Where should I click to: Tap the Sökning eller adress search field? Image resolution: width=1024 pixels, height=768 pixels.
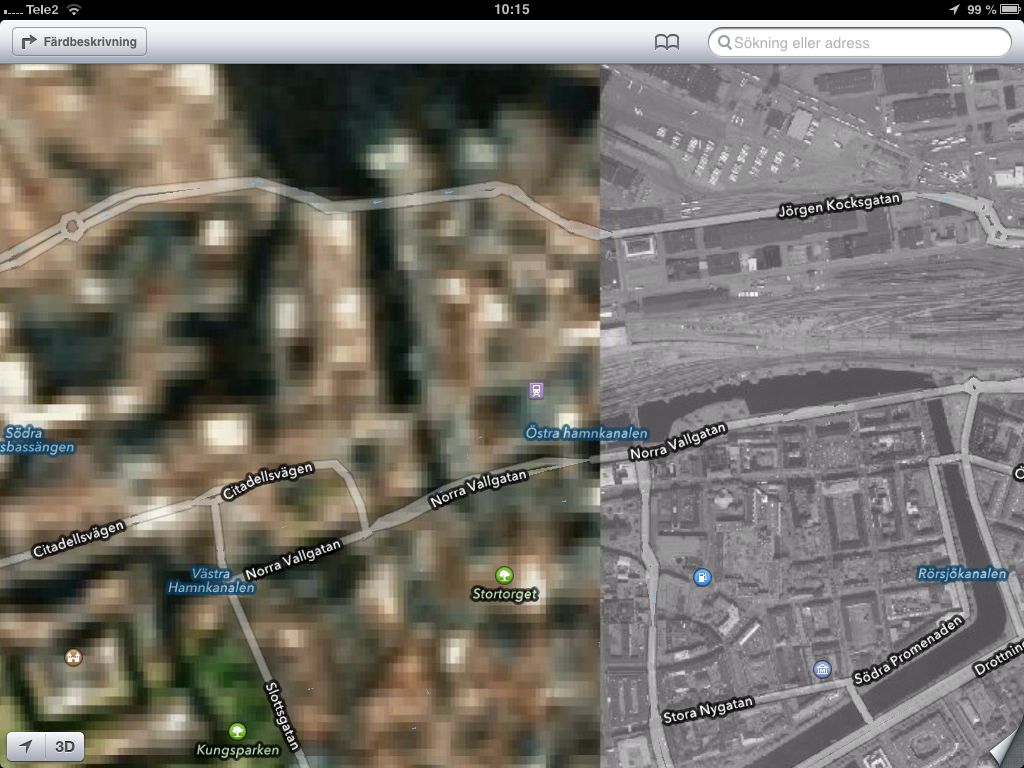860,42
